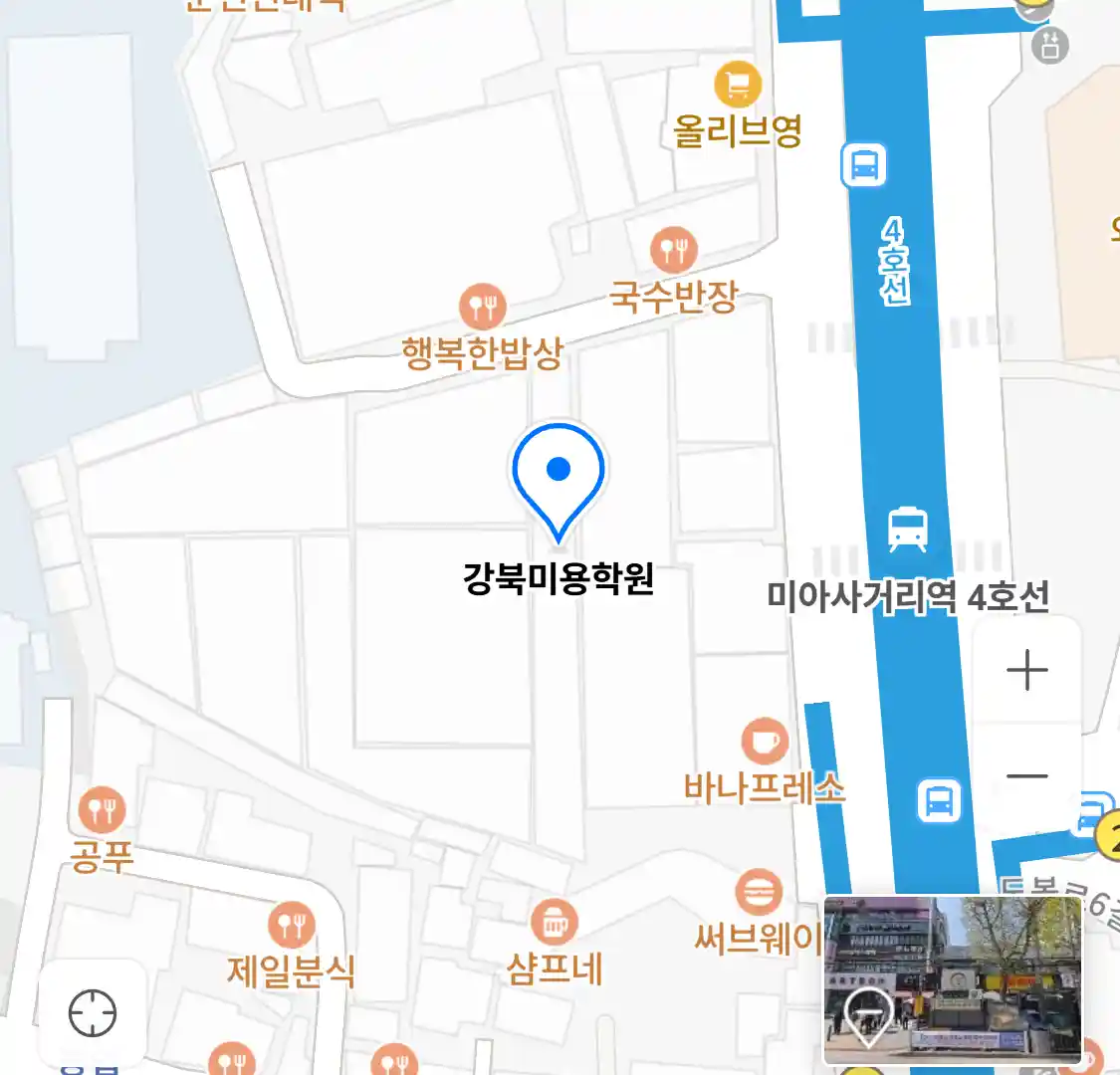The width and height of the screenshot is (1120, 1075).
Task: Tap the 행복한밥상 restaurant marker
Action: pyautogui.click(x=483, y=307)
